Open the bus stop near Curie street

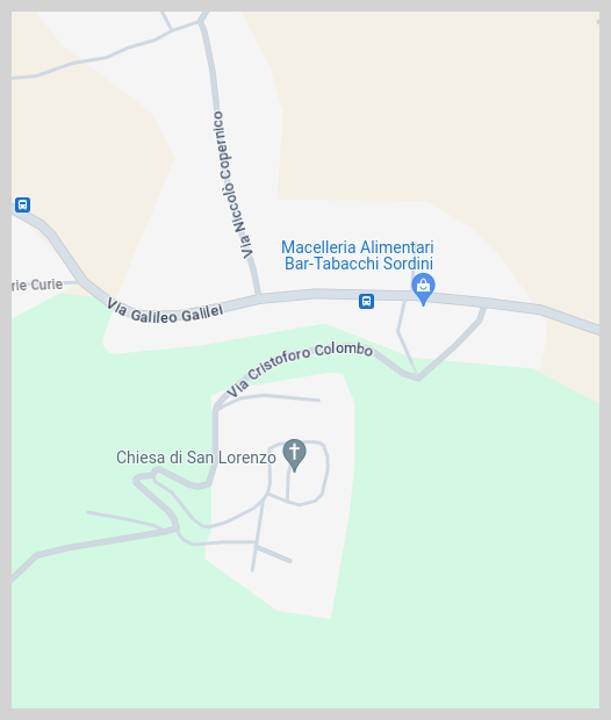22,205
